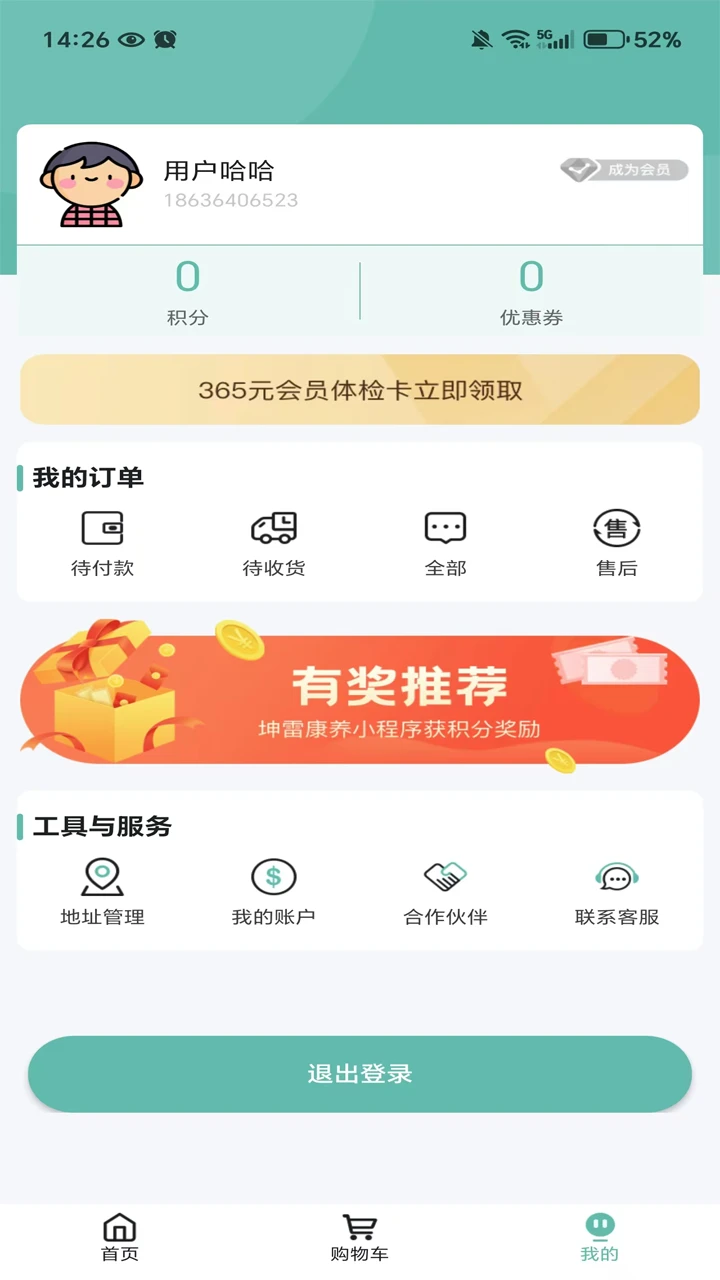Claim the 365元会员体检卡 health check card
Screen dimensions: 720x1280
(360, 390)
